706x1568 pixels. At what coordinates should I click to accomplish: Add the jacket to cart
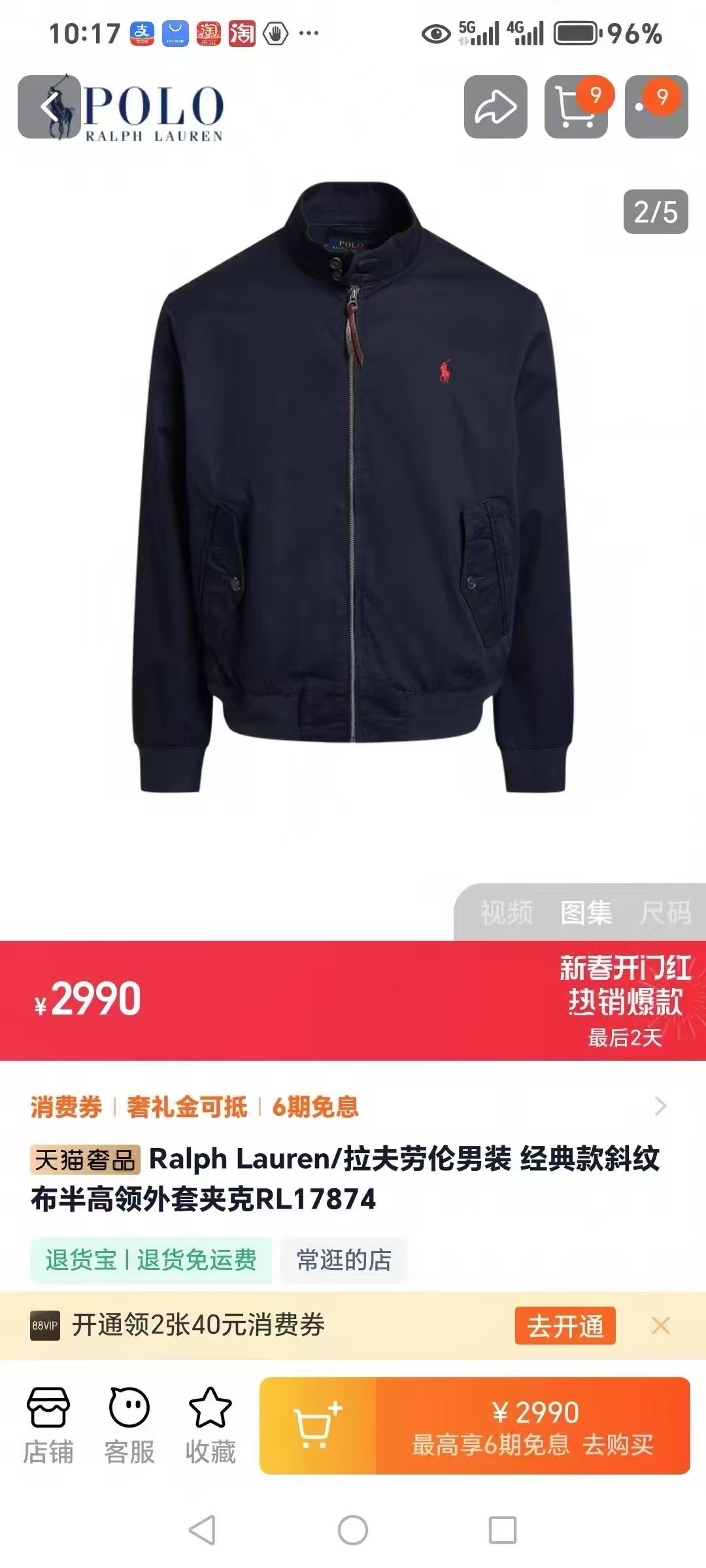318,1426
